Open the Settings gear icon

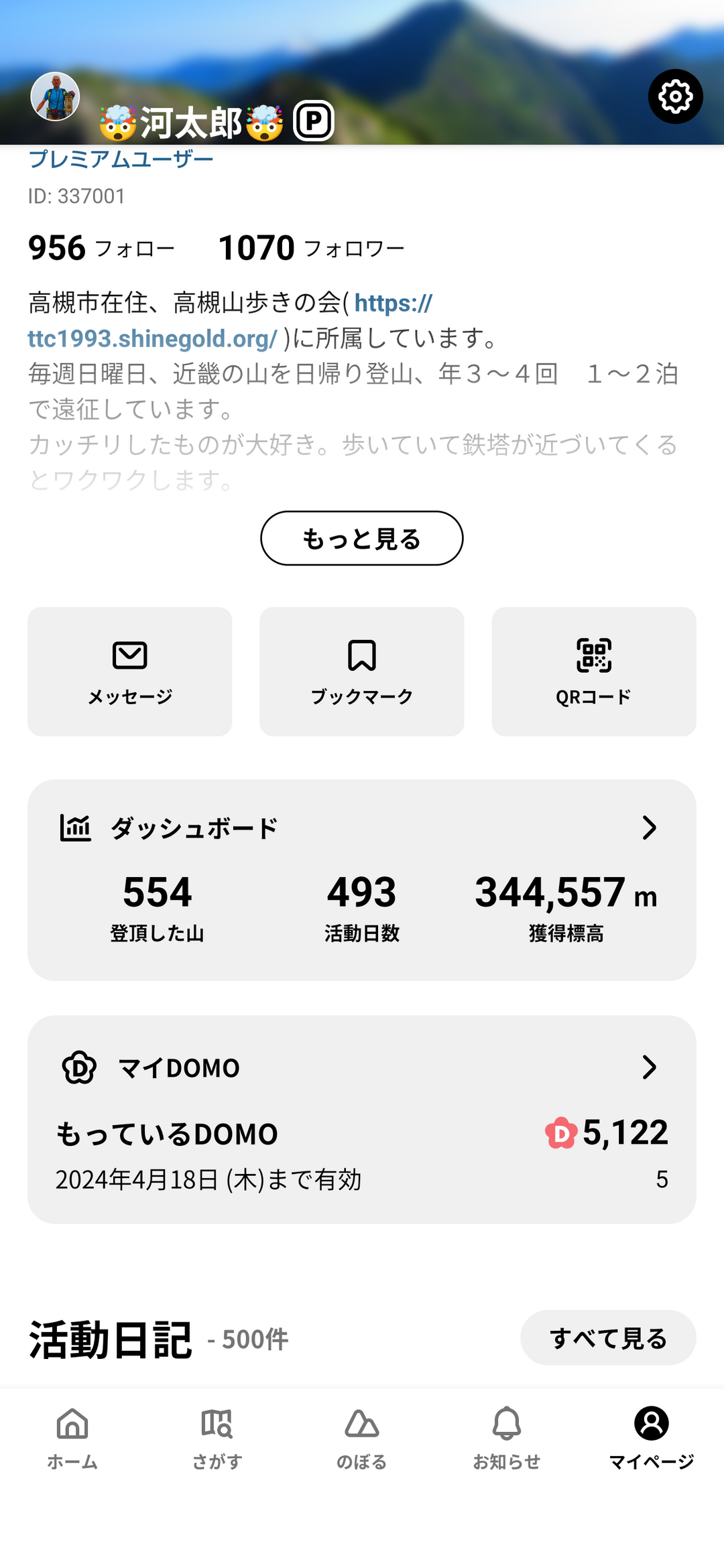[675, 96]
